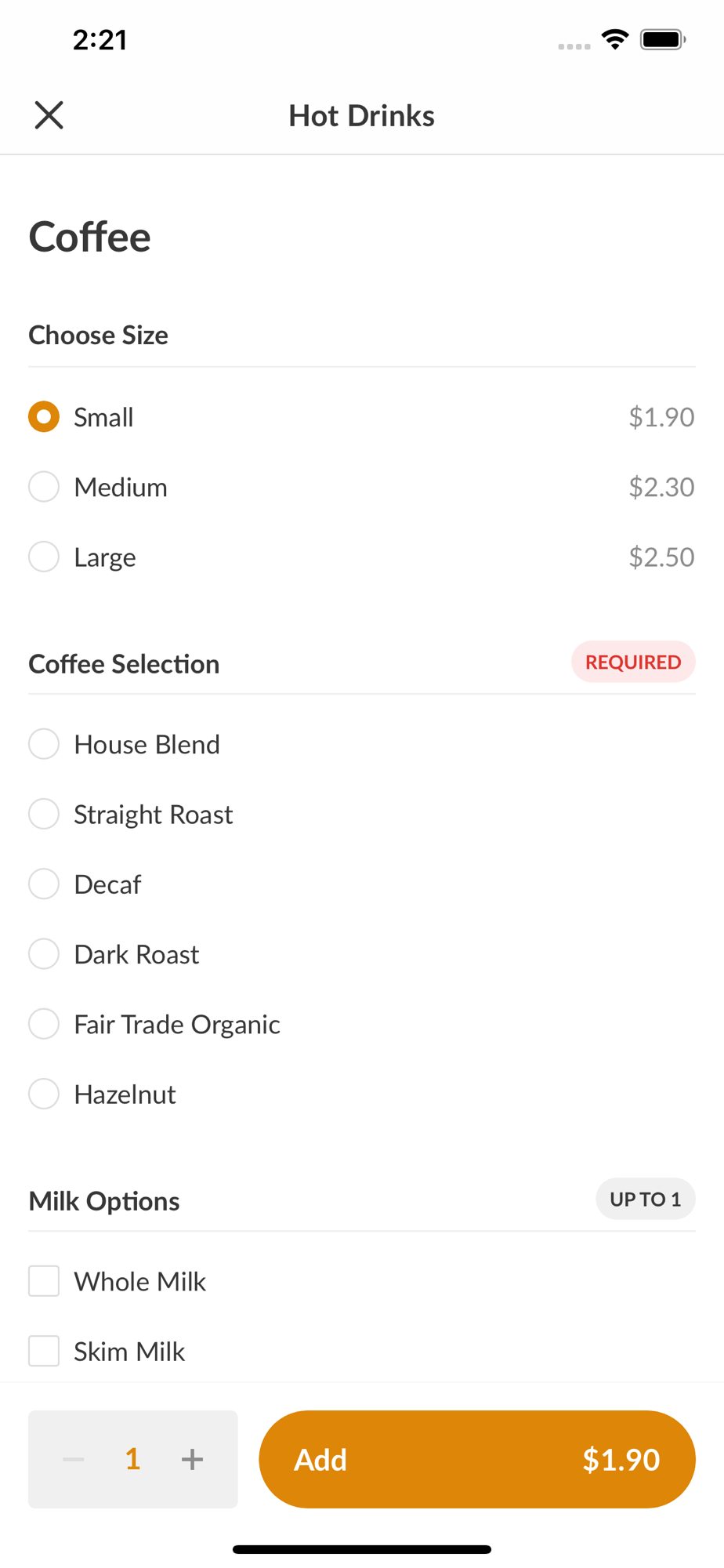This screenshot has height=1568, width=724.
Task: Add the coffee for $1.90
Action: (x=477, y=1459)
